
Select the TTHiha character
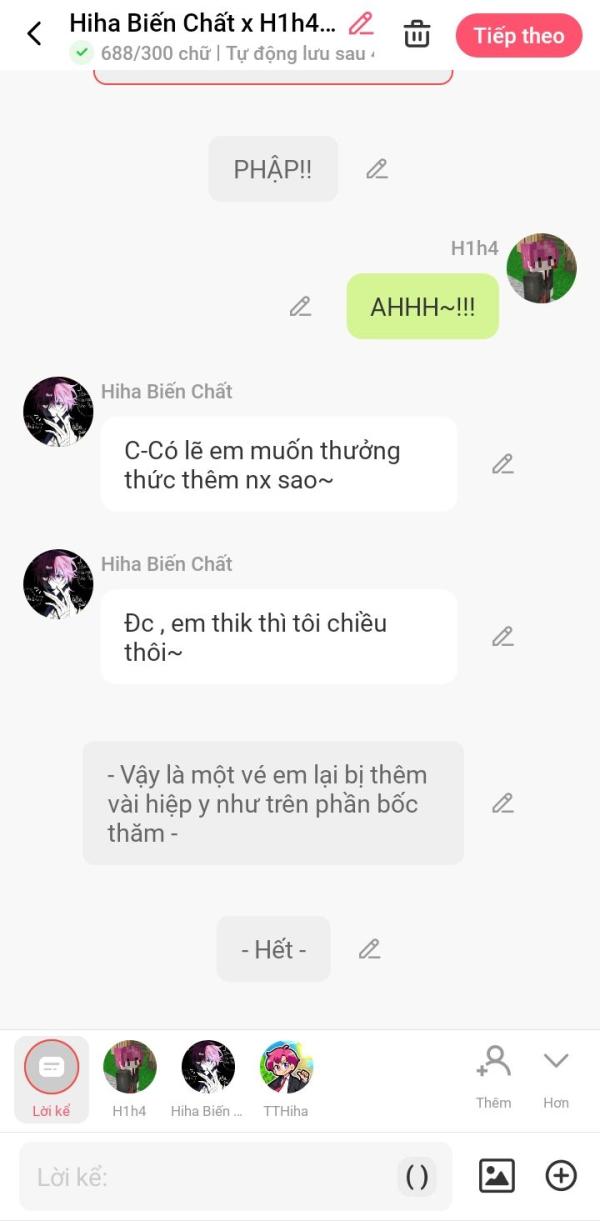click(286, 1078)
